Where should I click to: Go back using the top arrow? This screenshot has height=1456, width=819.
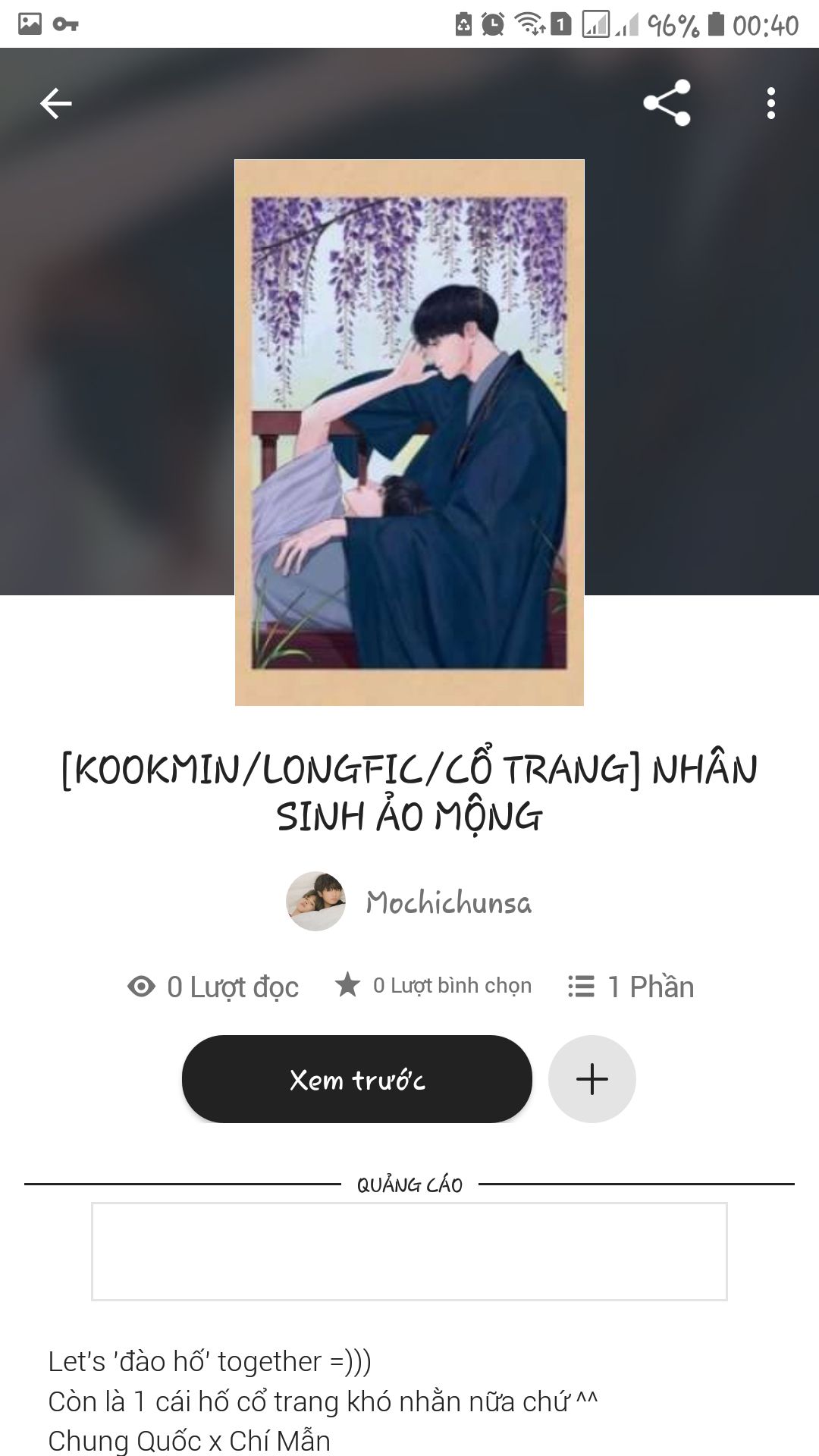[x=56, y=103]
